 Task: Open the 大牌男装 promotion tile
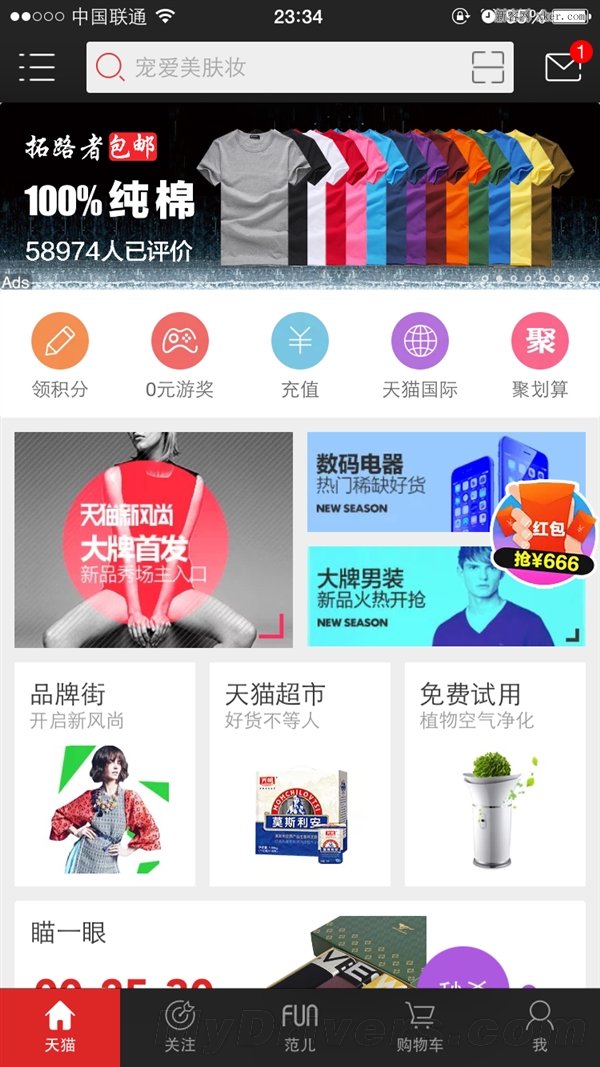400,596
